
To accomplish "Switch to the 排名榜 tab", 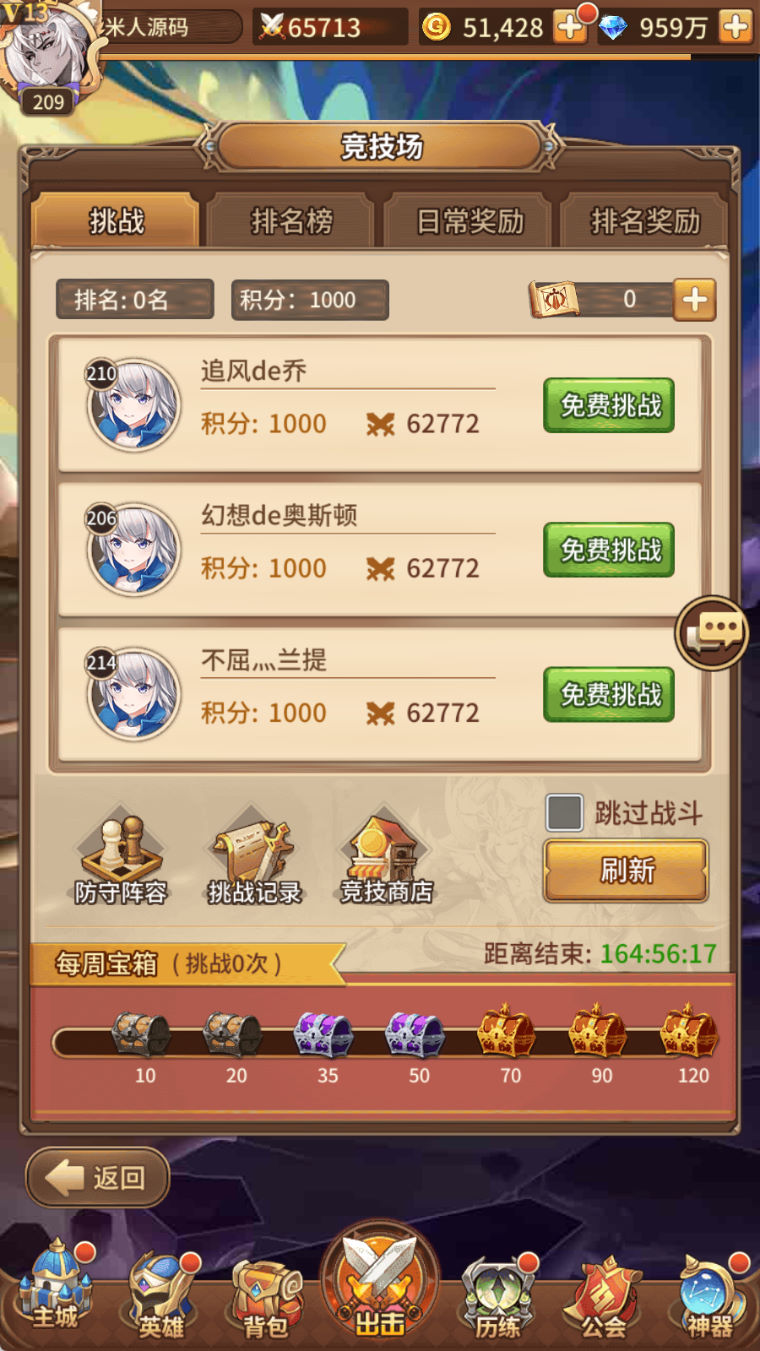I will coord(291,220).
